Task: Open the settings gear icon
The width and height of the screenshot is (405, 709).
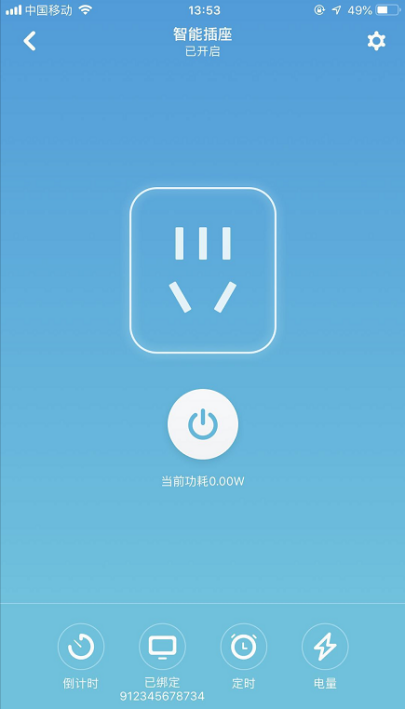Action: (x=376, y=41)
